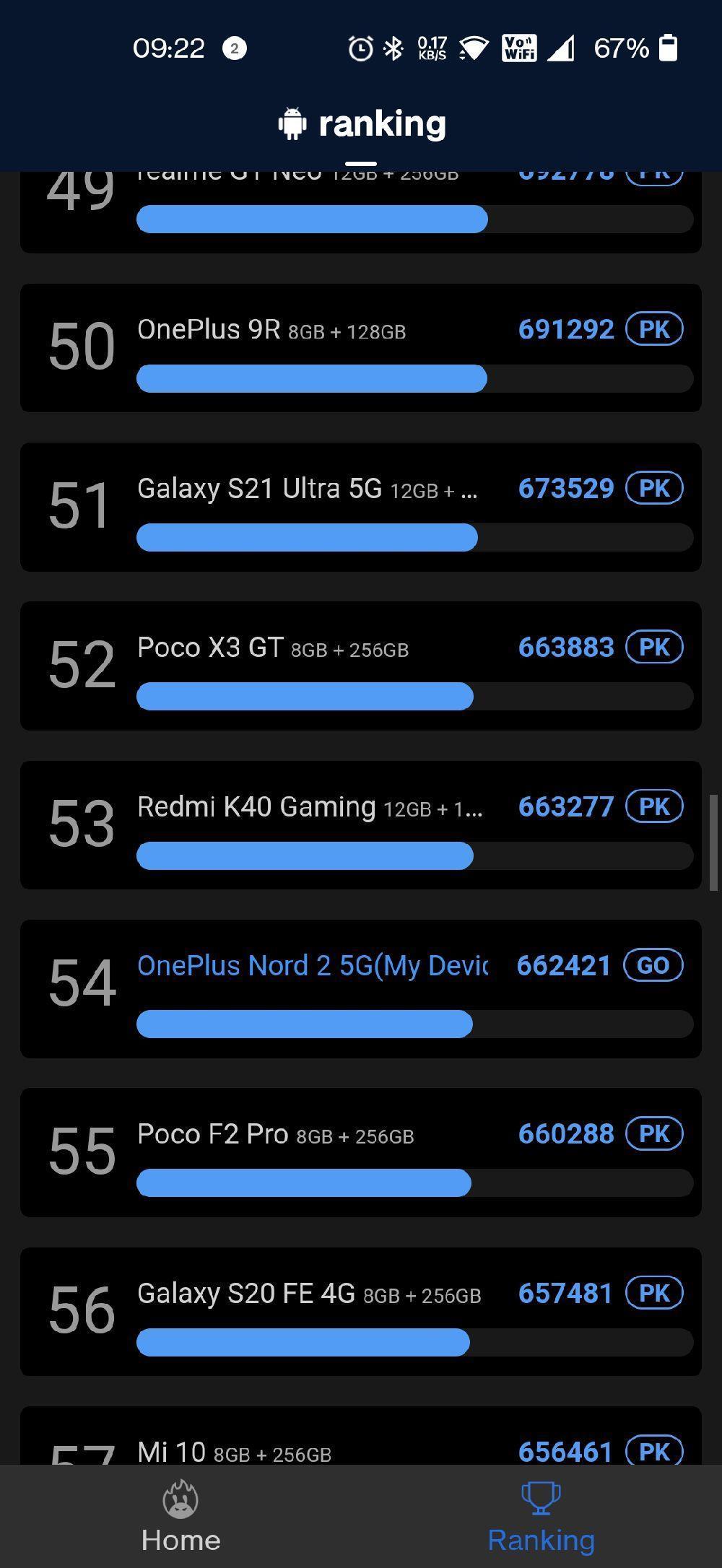722x1568 pixels.
Task: Tap PK next to OnePlus 9R
Action: click(x=654, y=330)
